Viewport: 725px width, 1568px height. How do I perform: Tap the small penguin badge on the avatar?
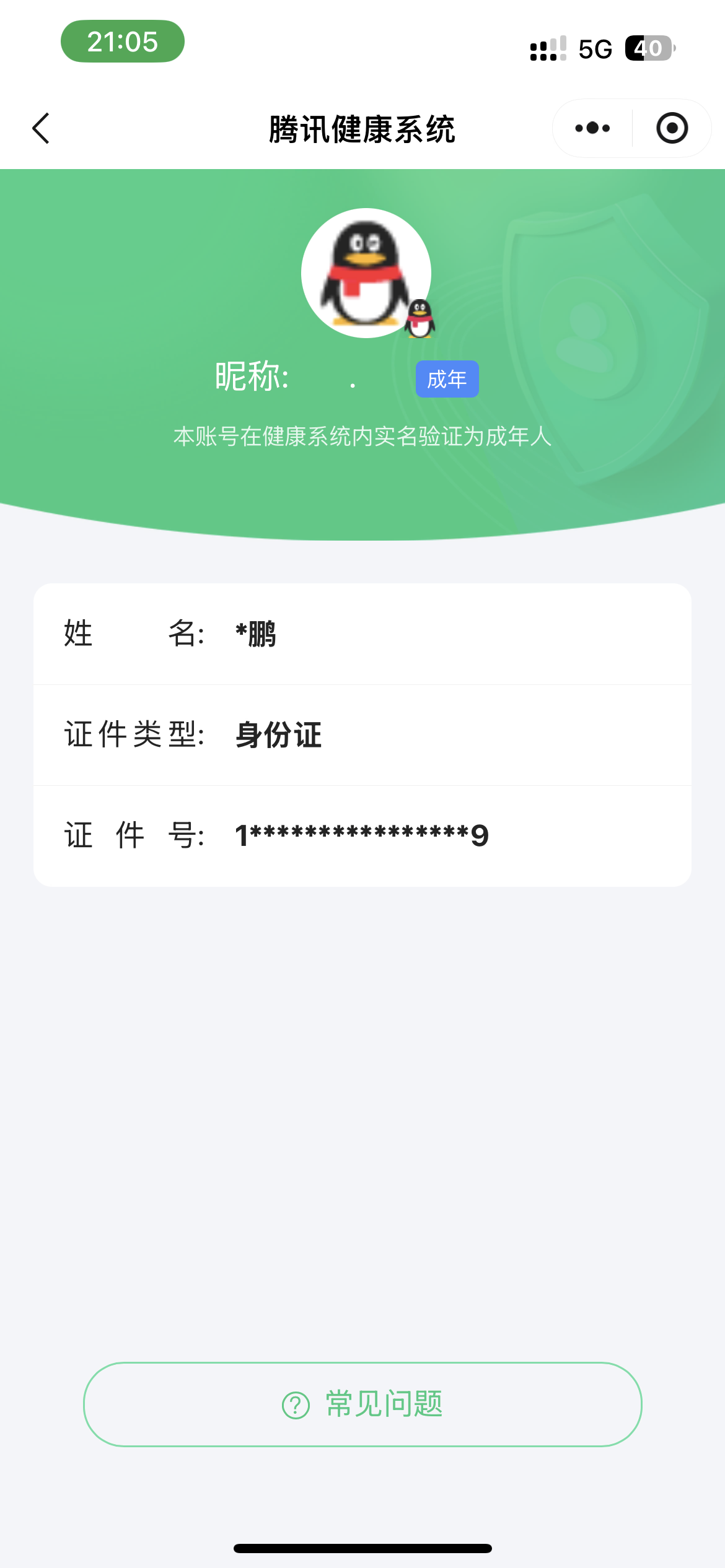pyautogui.click(x=420, y=320)
